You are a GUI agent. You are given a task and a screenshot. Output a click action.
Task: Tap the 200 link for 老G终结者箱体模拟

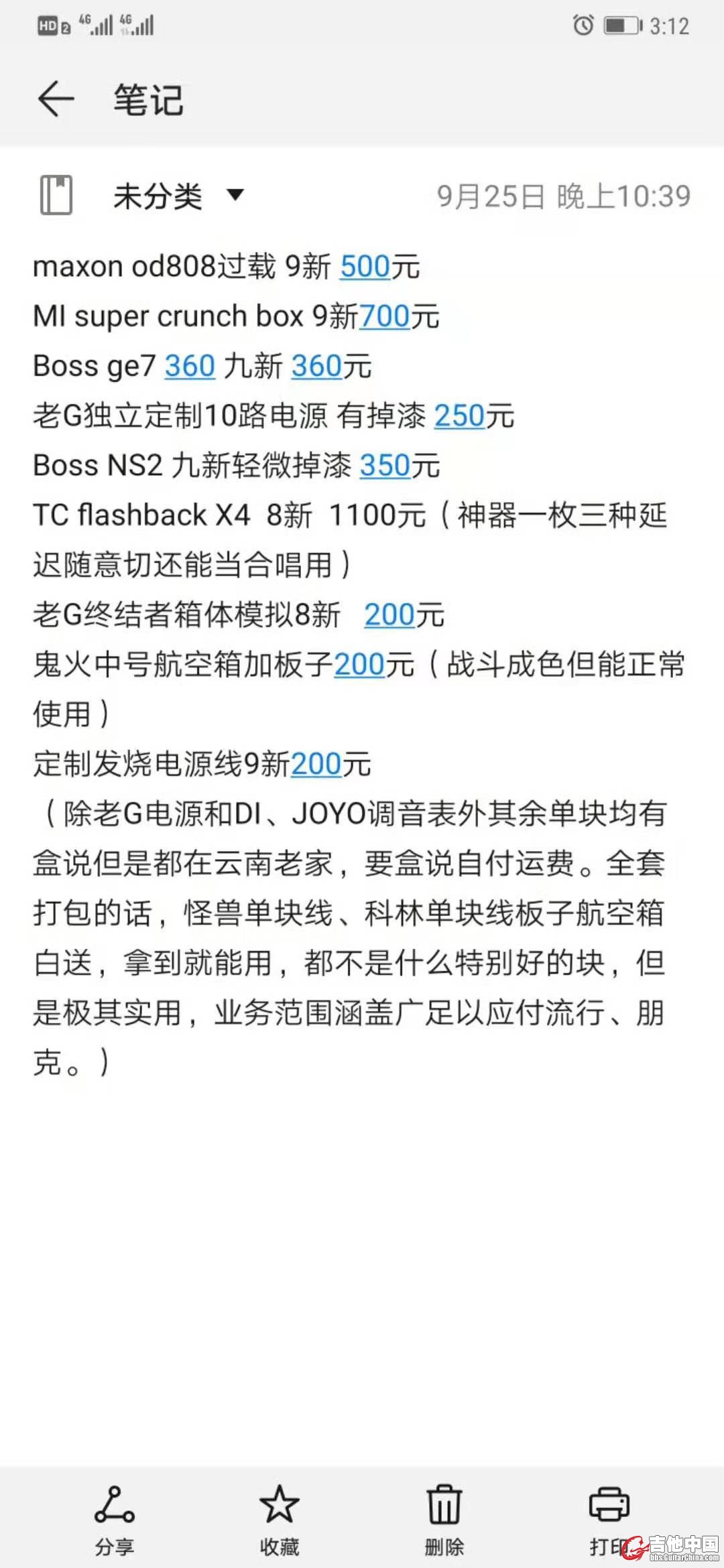click(x=389, y=615)
